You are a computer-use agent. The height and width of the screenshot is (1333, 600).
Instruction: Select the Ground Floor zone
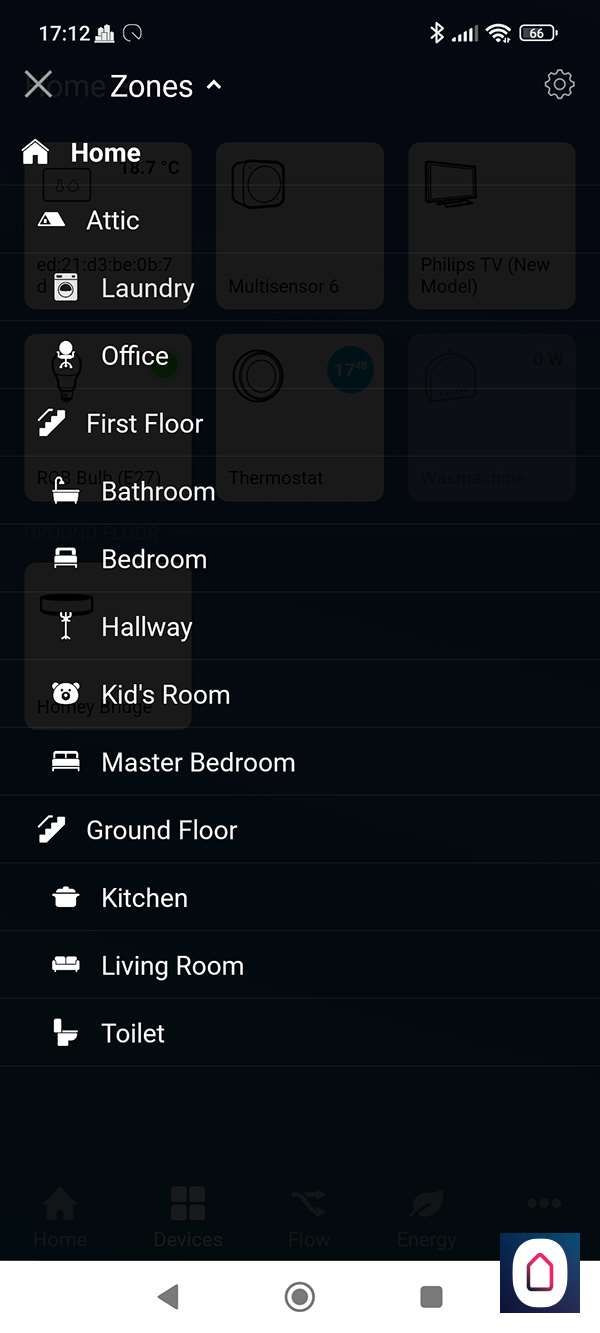coord(161,831)
